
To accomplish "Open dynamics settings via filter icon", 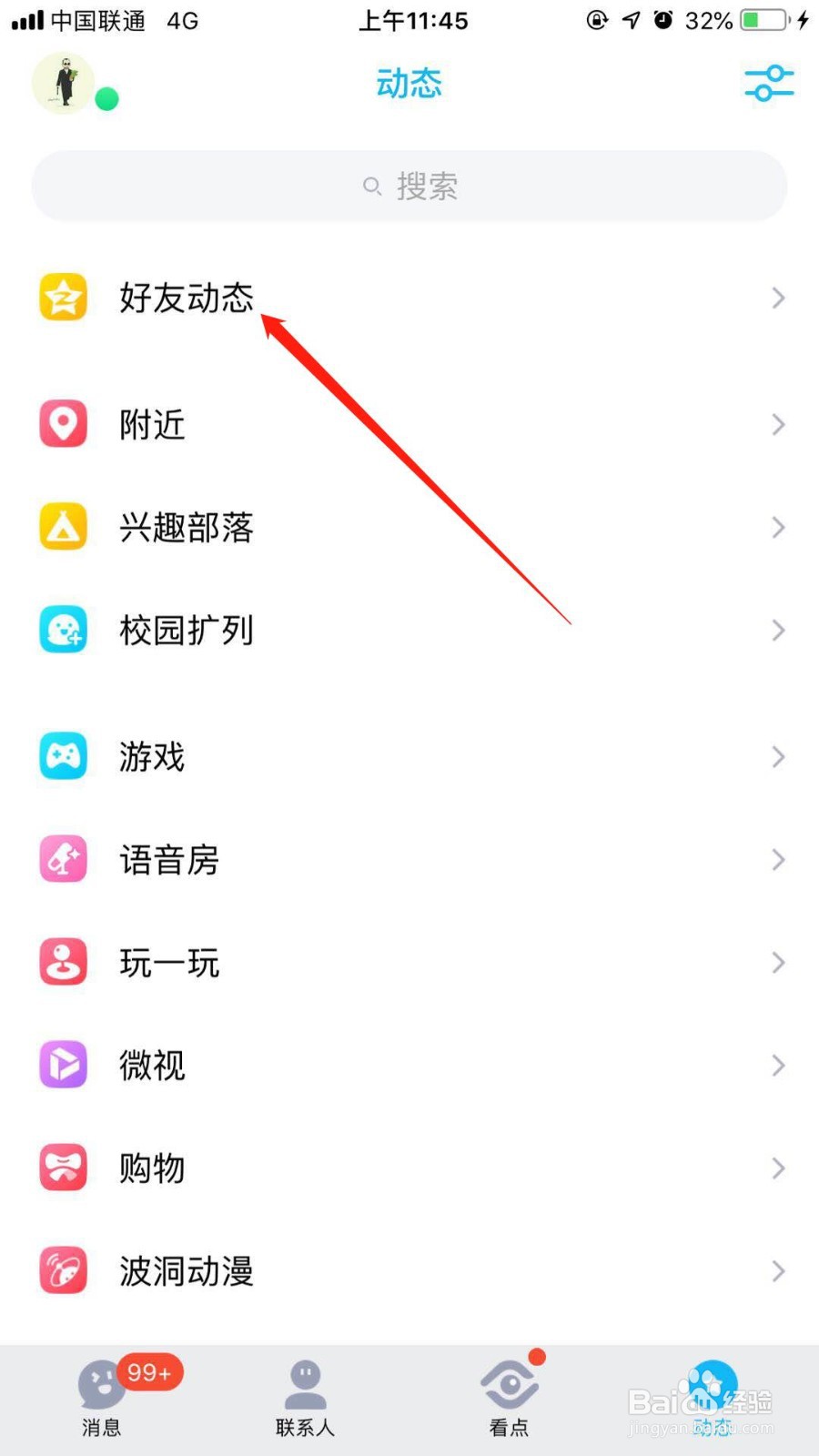I will pos(769,83).
